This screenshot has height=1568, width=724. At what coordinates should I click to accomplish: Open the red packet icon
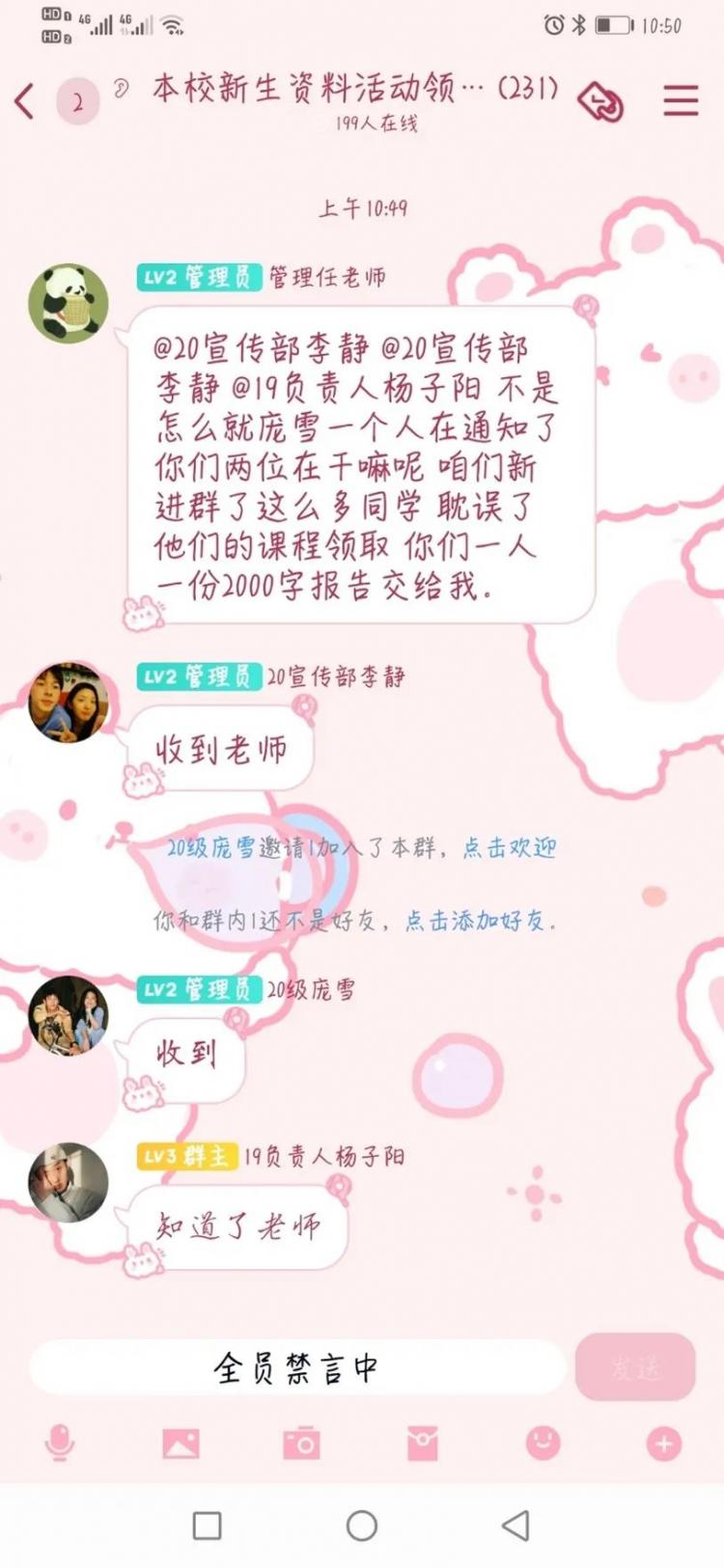click(422, 1444)
